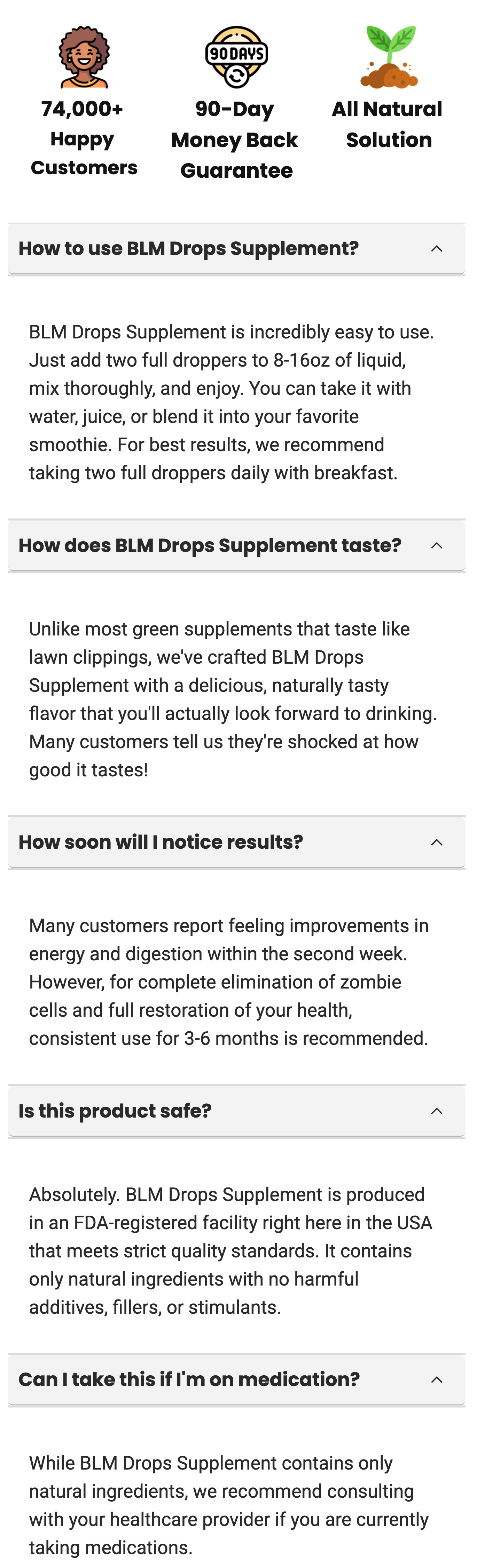Collapse 'How does BLM Drops Supplement taste?'
This screenshot has height=1568, width=477.
(436, 545)
